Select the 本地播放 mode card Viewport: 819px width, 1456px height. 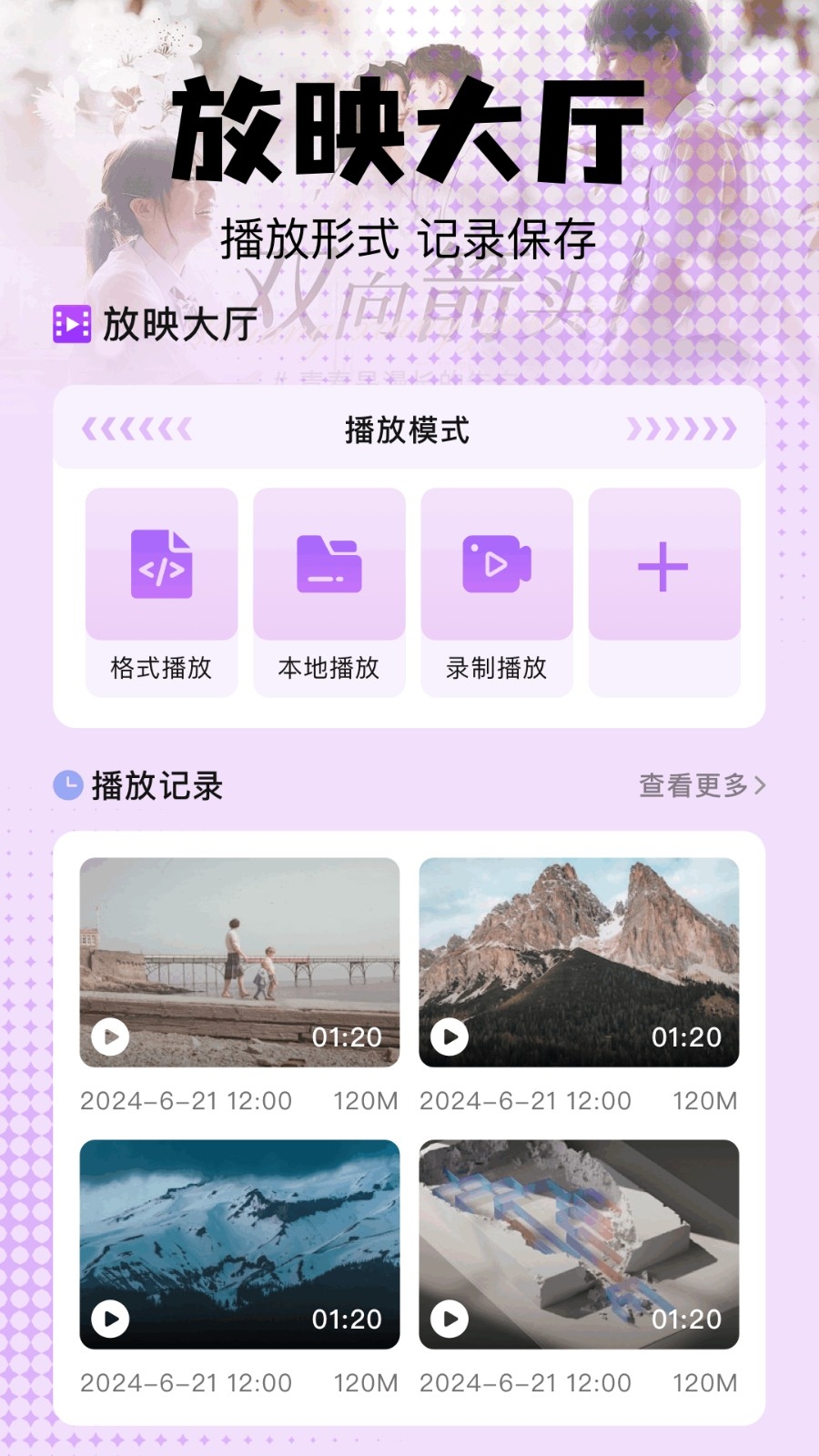(329, 590)
